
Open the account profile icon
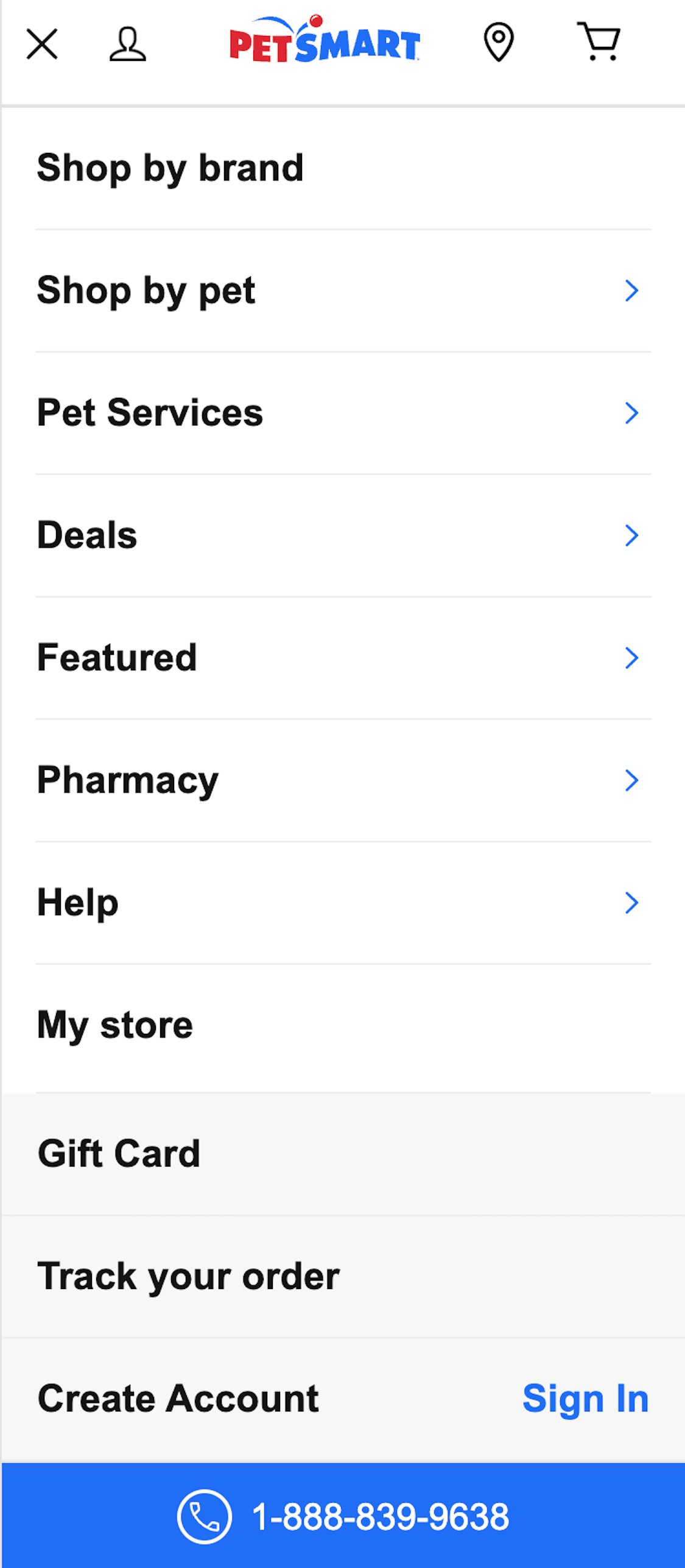(127, 43)
